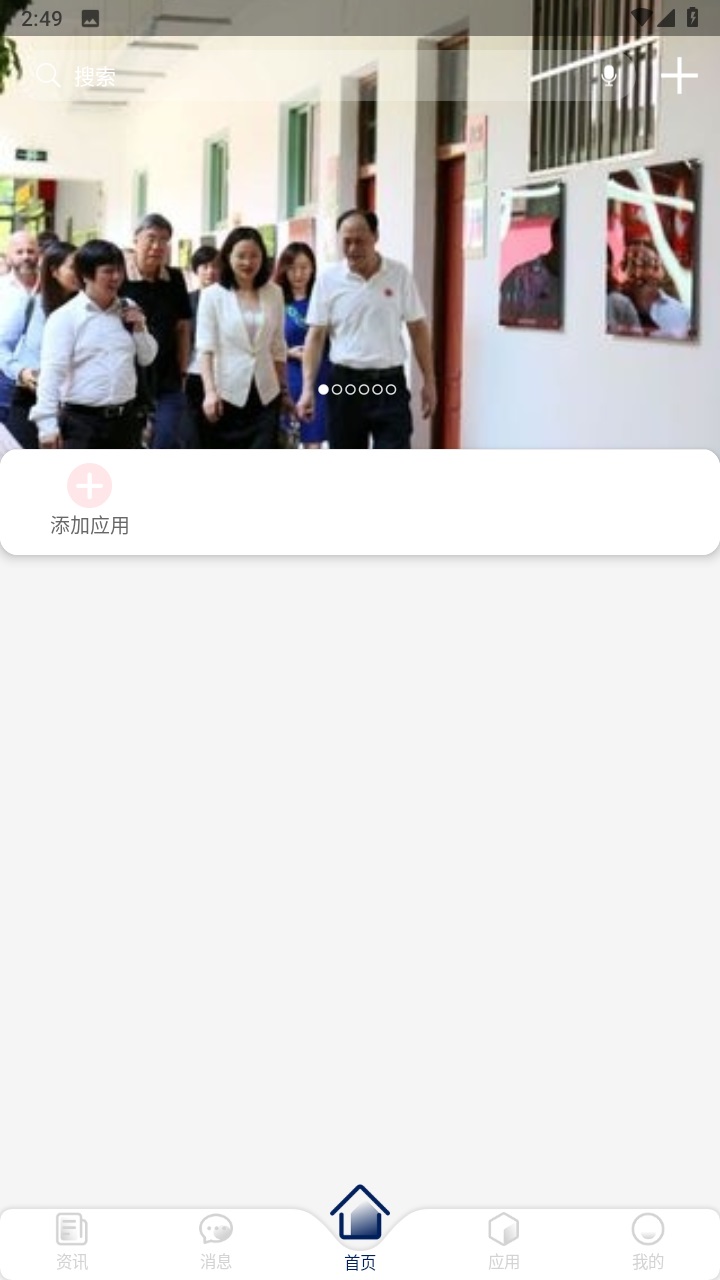The image size is (720, 1280).
Task: Tap the 添加应用 add application button
Action: [89, 525]
